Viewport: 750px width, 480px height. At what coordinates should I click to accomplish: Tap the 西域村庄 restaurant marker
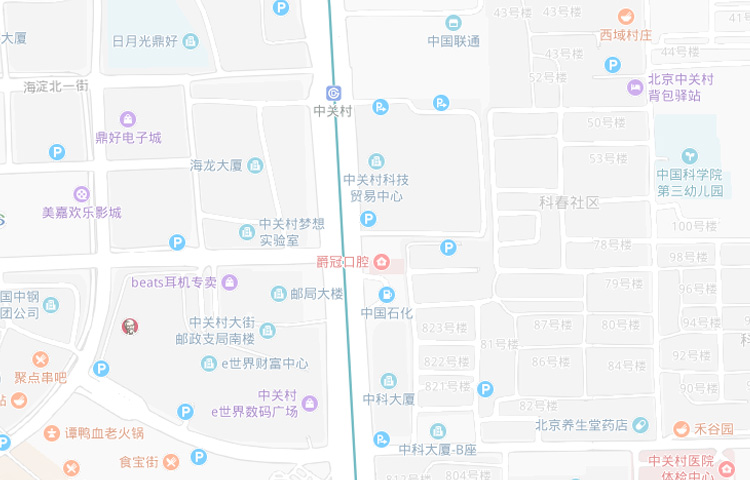tap(626, 16)
